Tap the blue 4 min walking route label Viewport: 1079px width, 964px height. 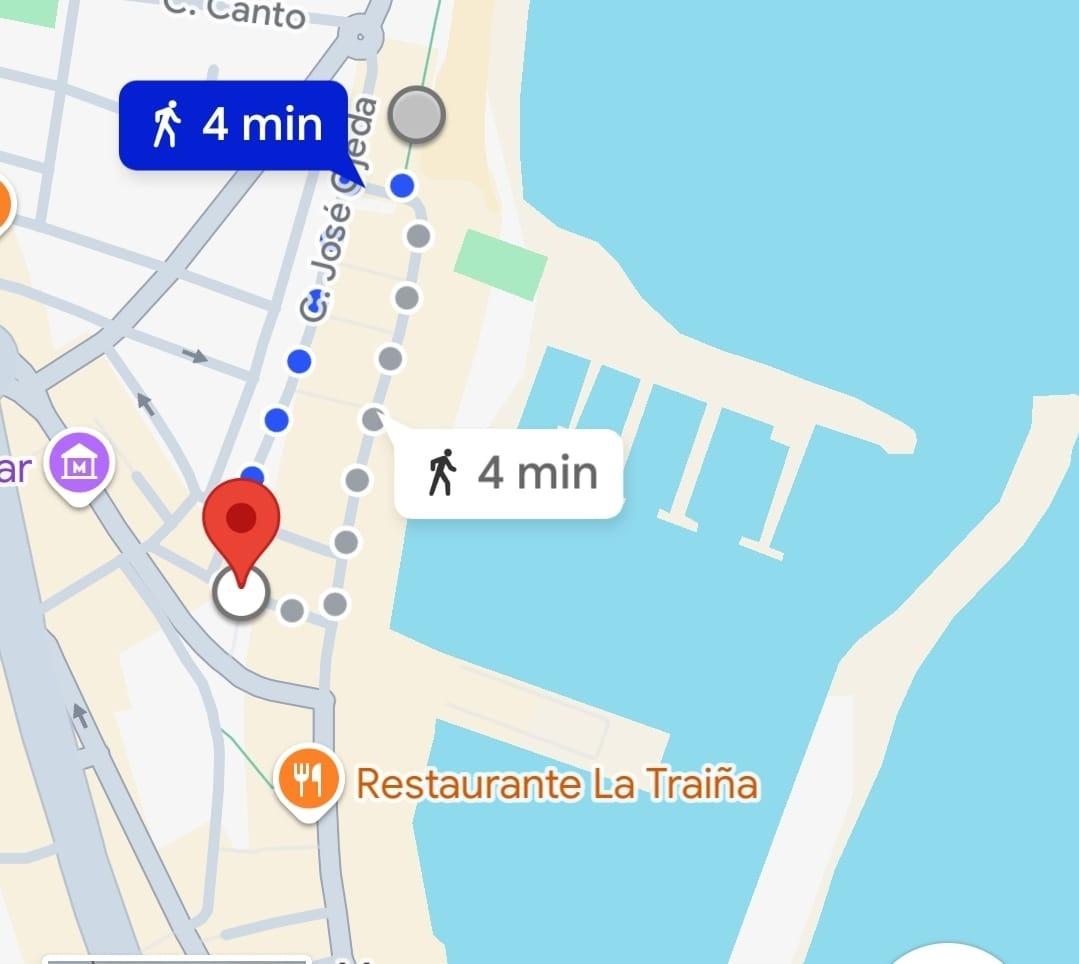click(x=234, y=126)
